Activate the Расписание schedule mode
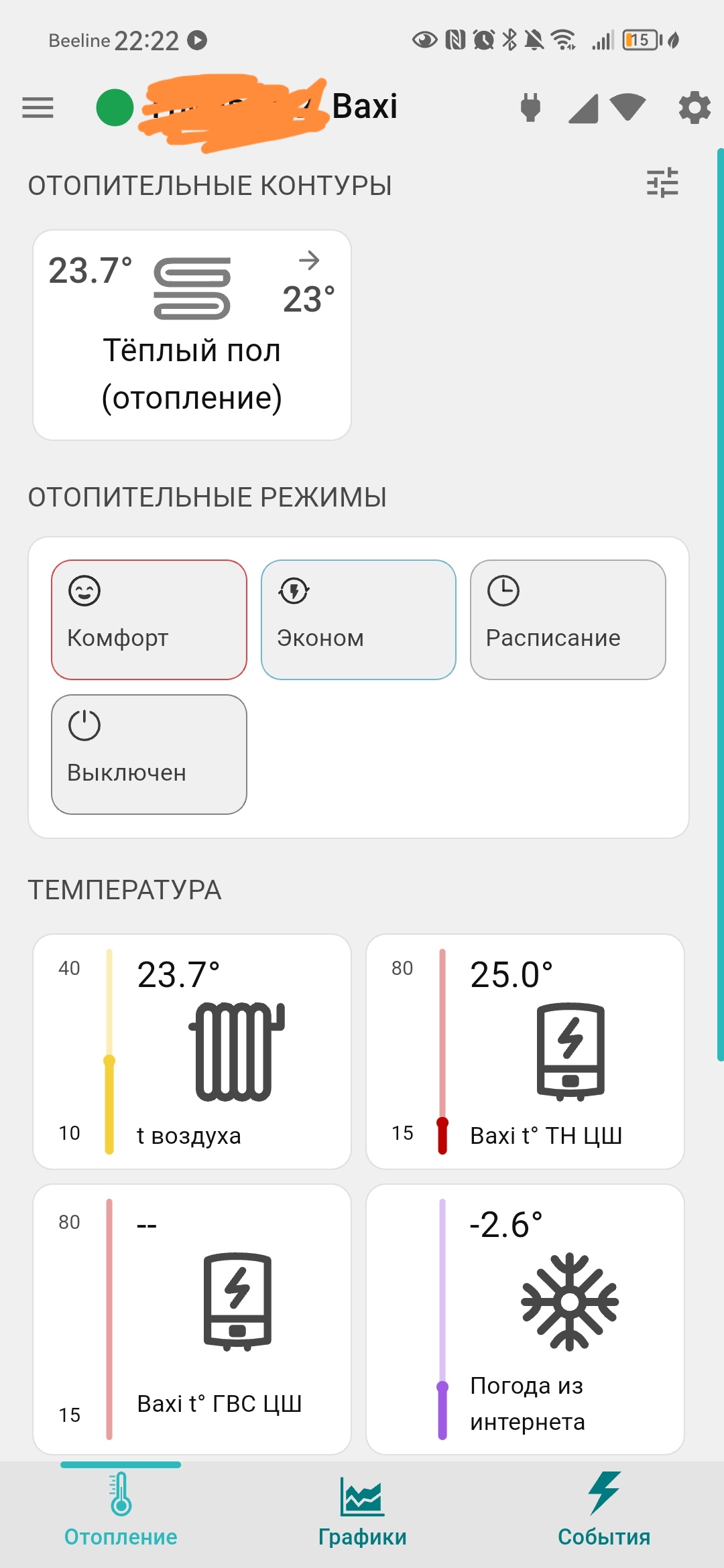 (568, 620)
